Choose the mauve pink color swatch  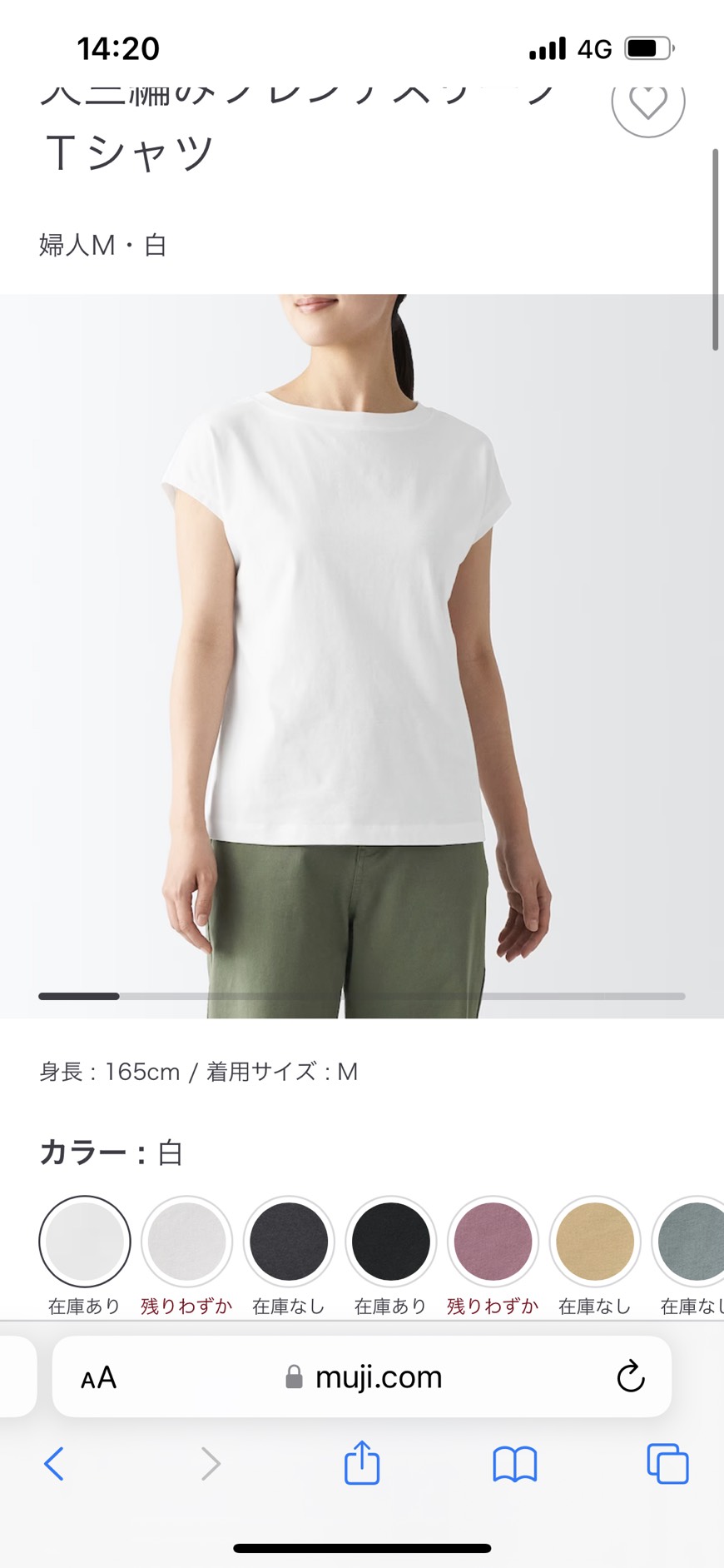[493, 1241]
